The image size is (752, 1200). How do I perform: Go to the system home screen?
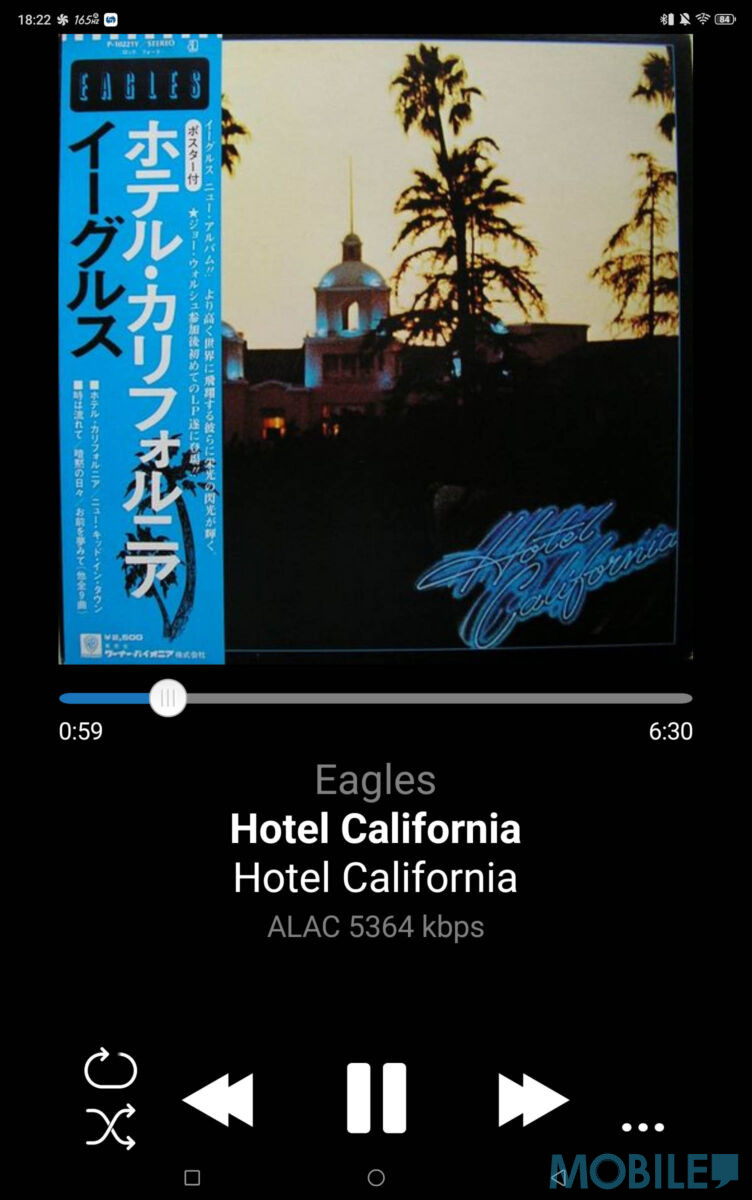coord(376,1178)
